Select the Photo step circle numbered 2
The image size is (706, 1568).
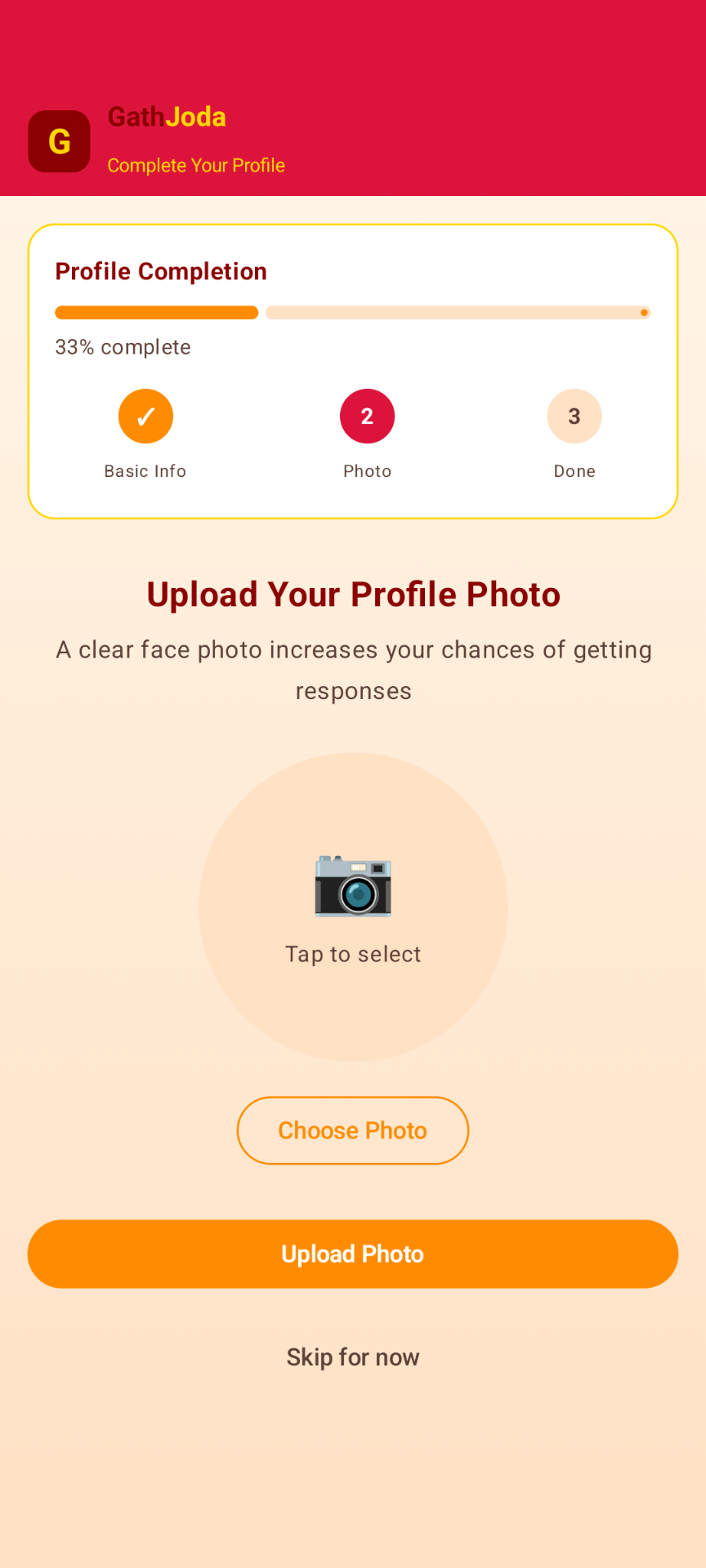coord(367,416)
